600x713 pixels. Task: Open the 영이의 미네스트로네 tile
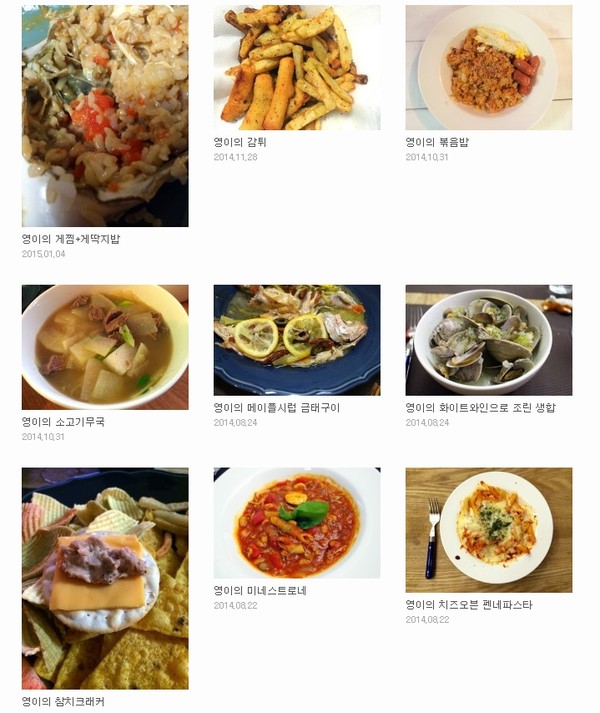[x=296, y=523]
